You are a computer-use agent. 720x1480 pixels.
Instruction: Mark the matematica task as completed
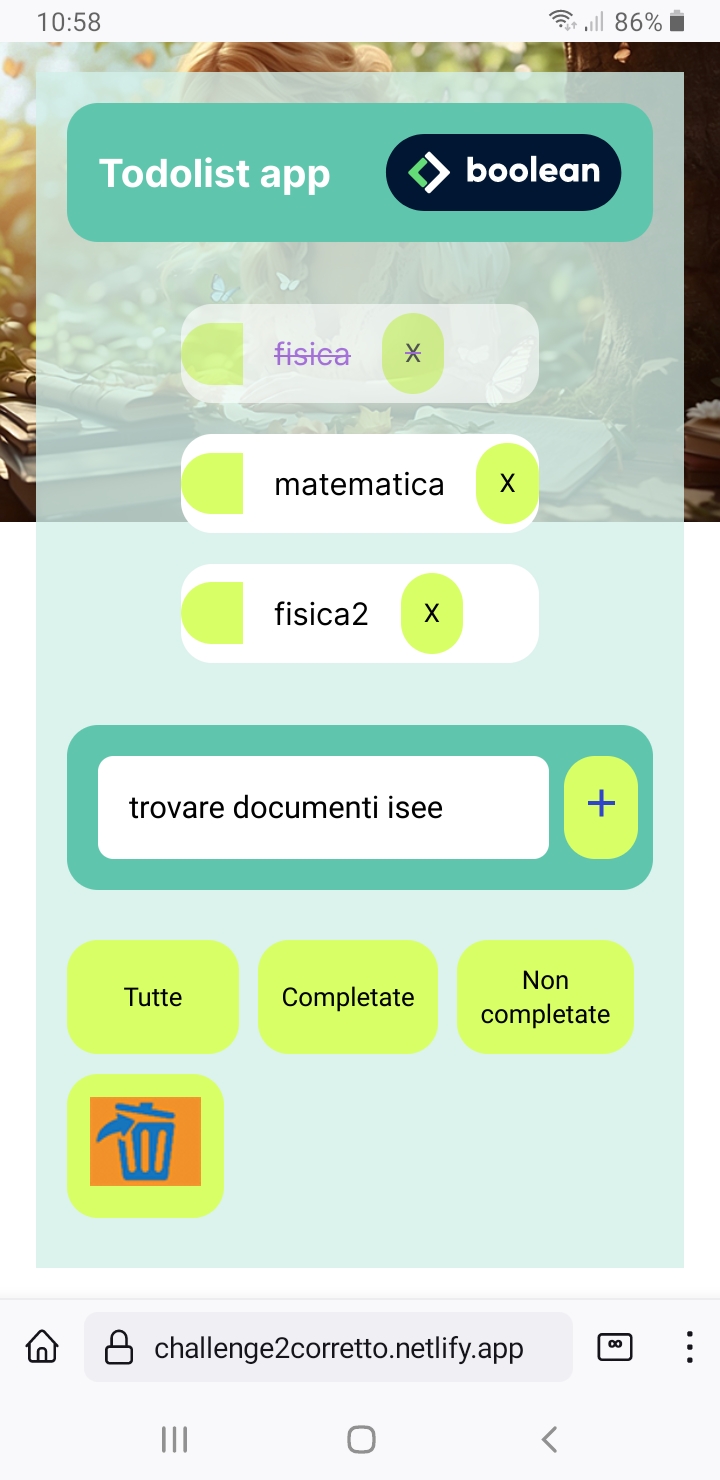pos(213,484)
